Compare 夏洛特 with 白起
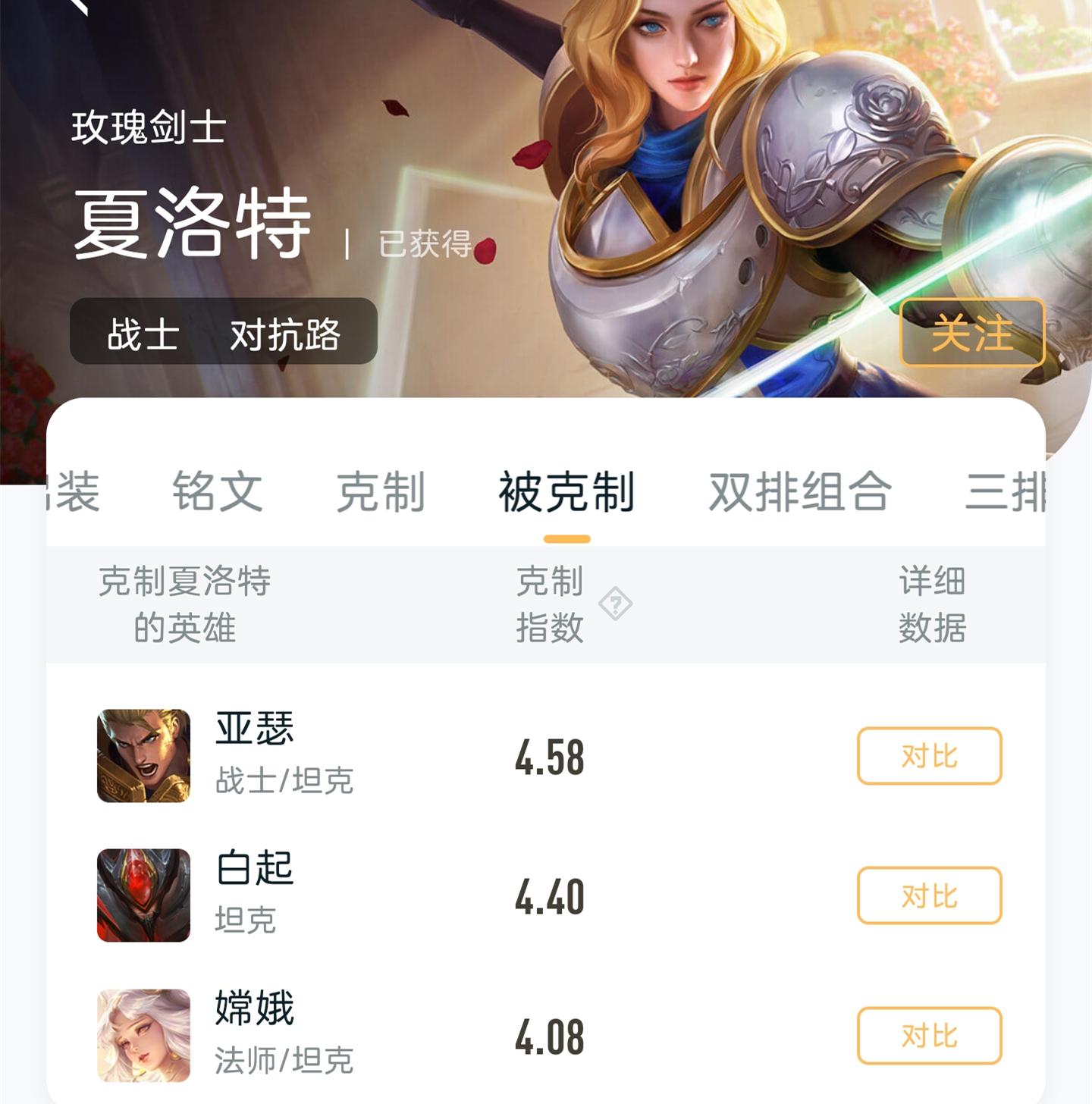The width and height of the screenshot is (1092, 1104). click(929, 895)
